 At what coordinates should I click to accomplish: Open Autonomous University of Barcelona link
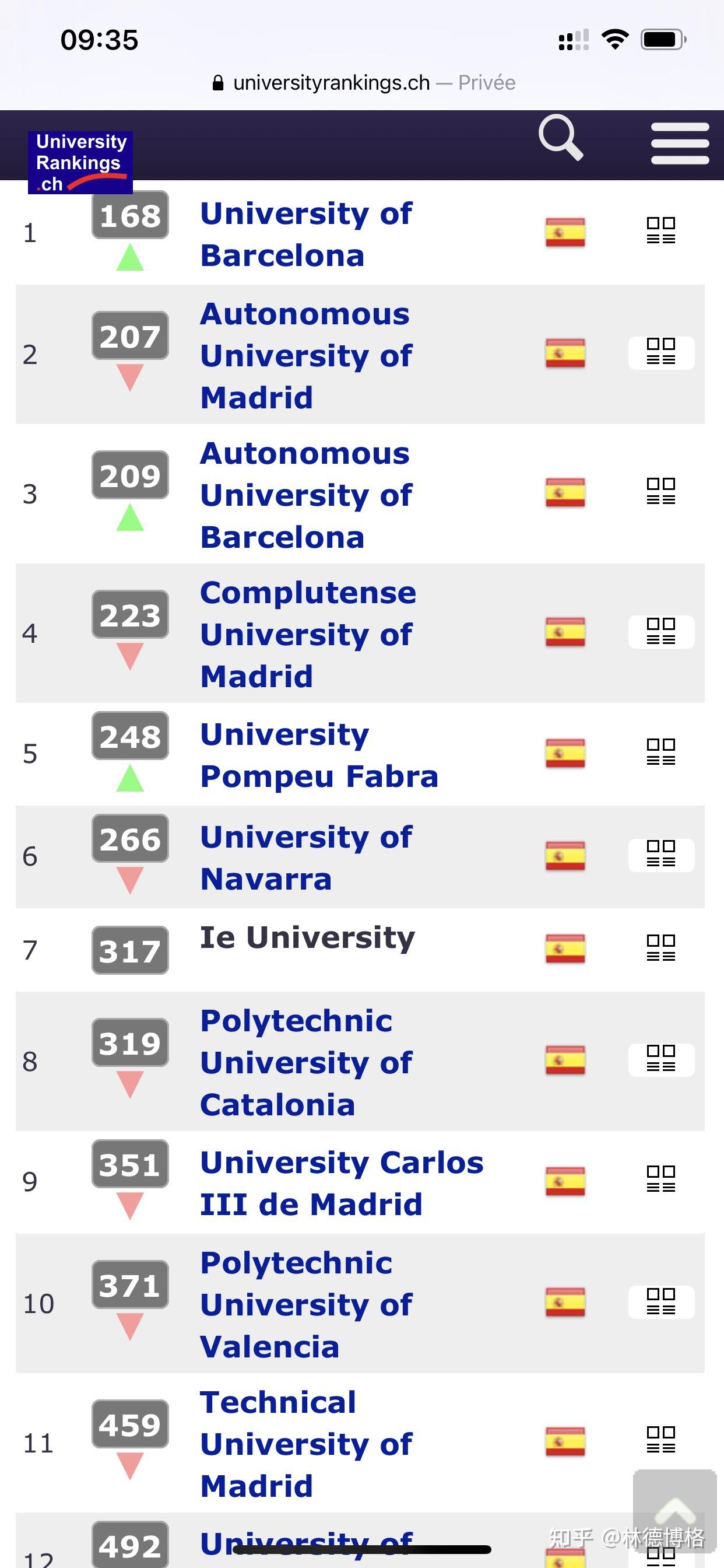point(306,495)
